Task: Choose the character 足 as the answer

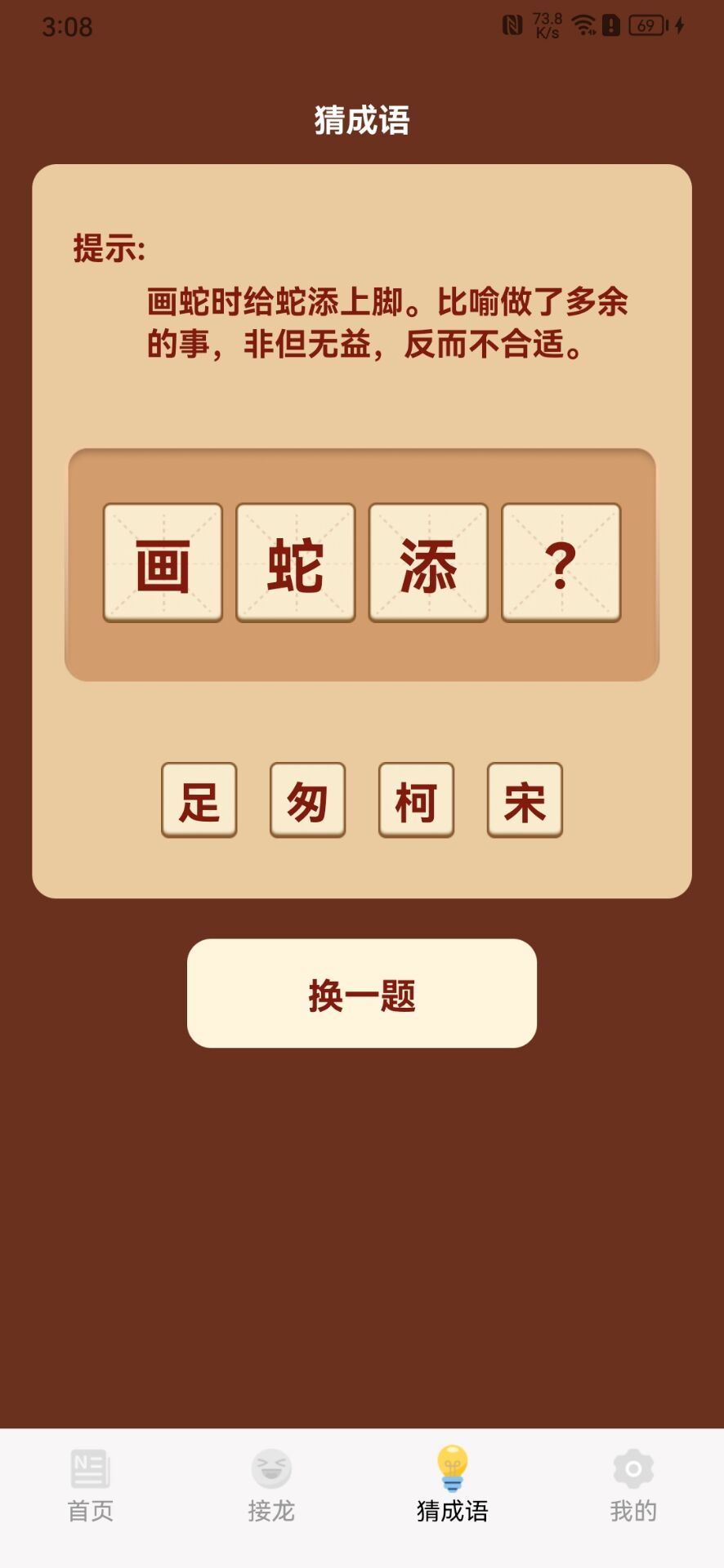Action: 199,800
